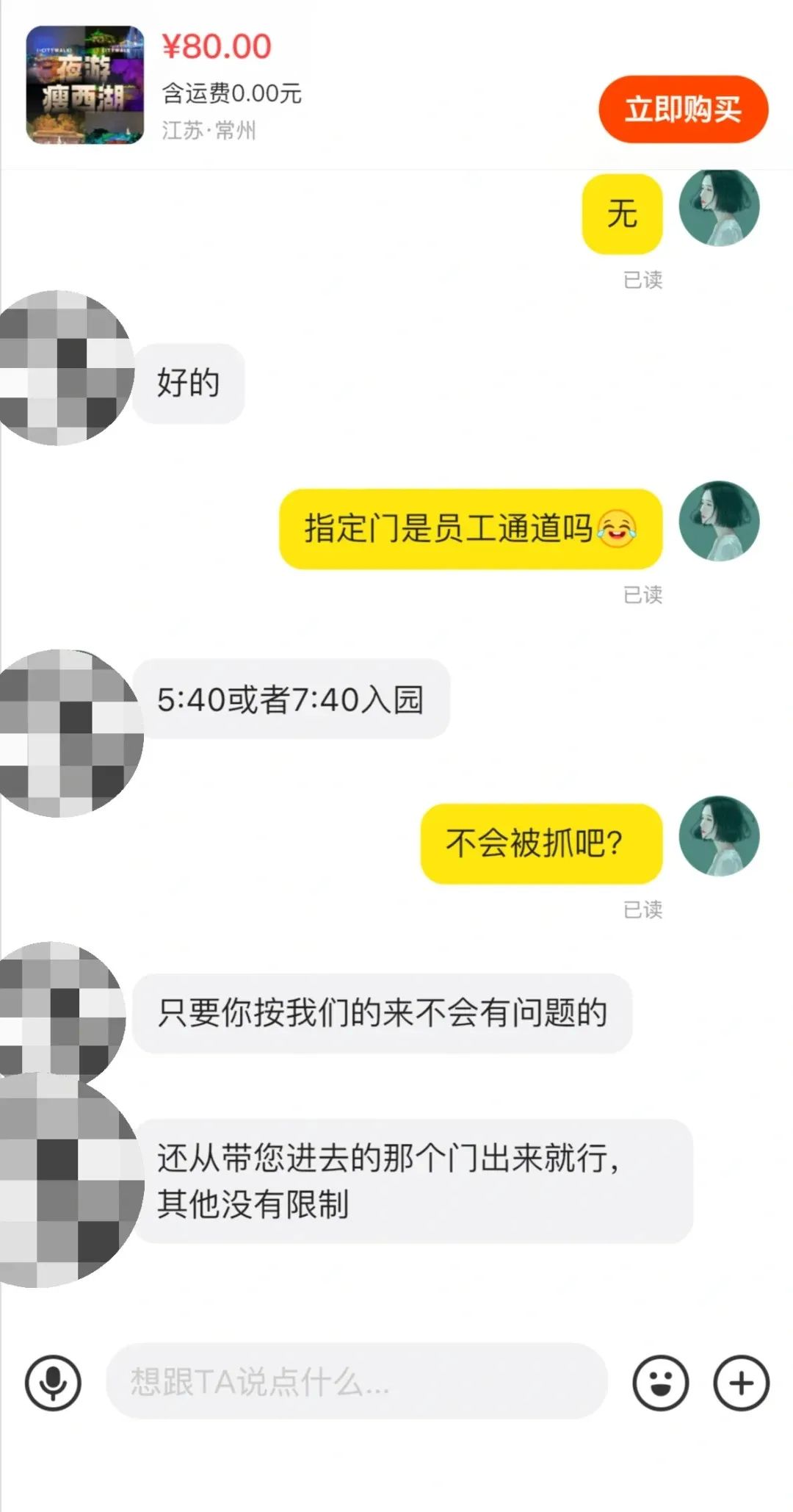Tap the 立即购买 buy now button
This screenshot has width=793, height=1512.
pyautogui.click(x=684, y=109)
